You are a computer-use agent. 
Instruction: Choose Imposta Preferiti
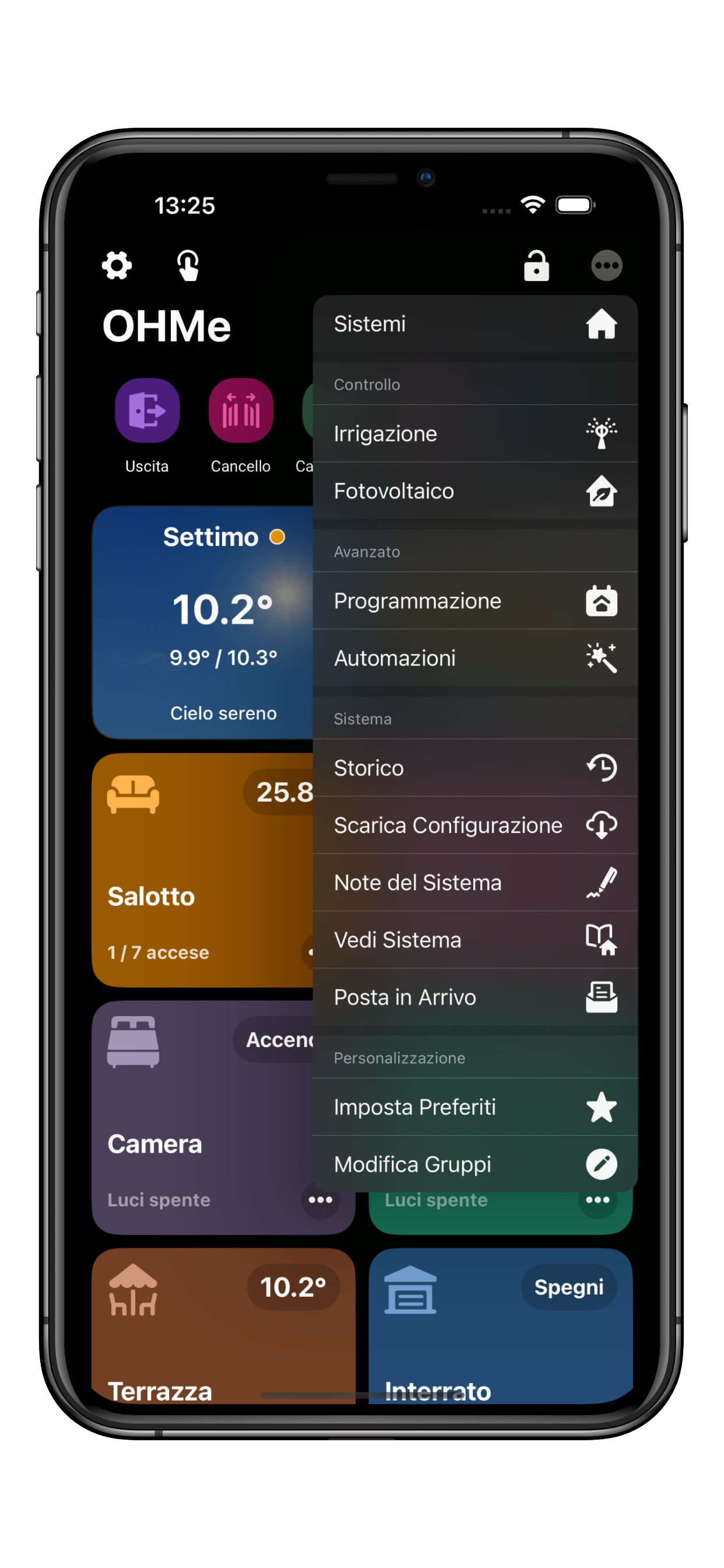475,1107
